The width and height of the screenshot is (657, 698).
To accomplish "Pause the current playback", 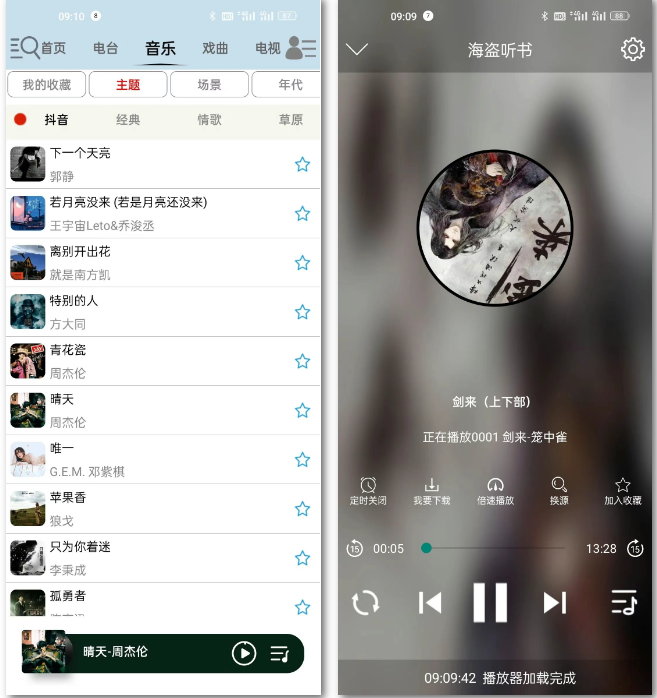I will [490, 603].
